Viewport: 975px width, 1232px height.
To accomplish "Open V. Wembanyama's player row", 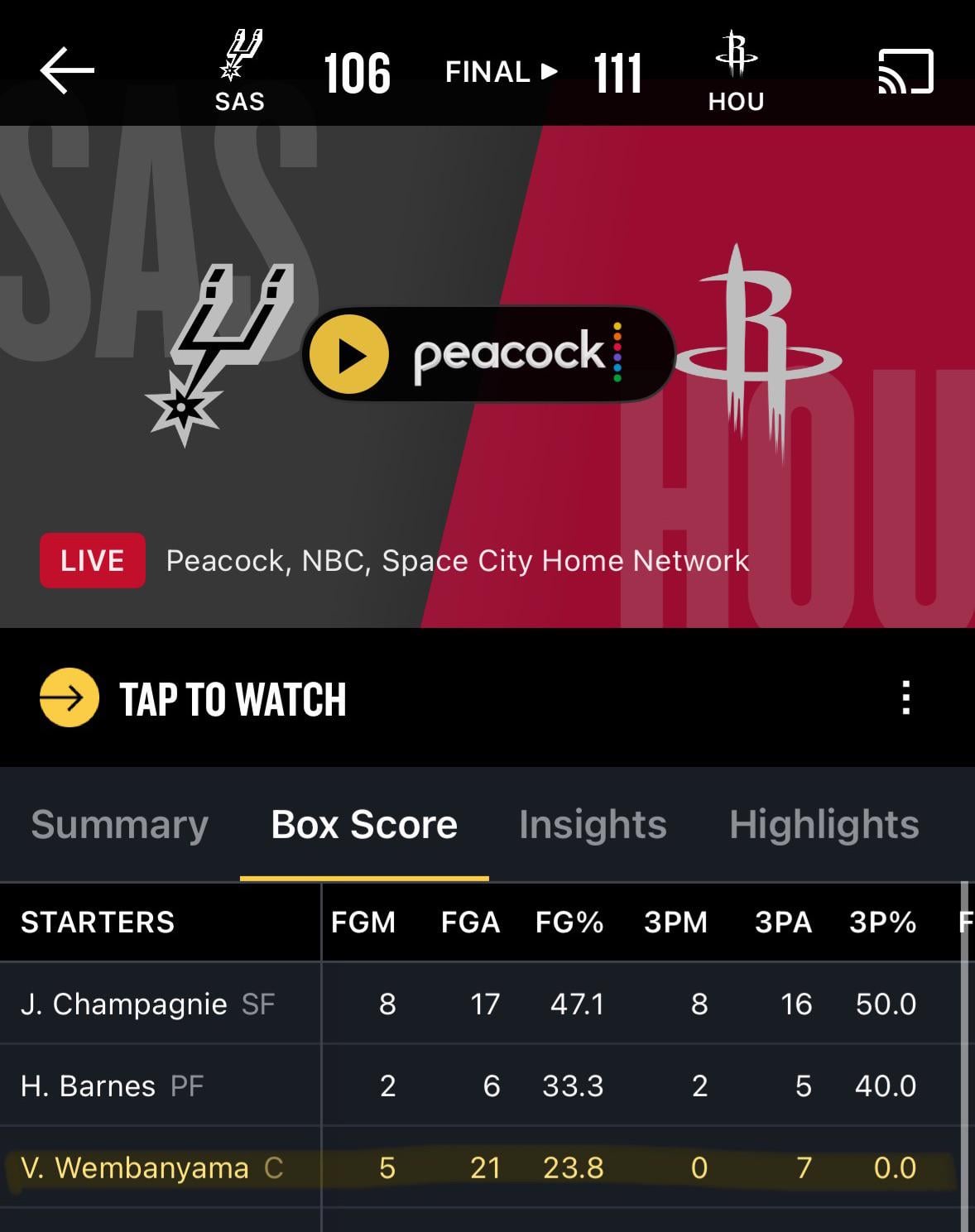I will coord(135,1167).
